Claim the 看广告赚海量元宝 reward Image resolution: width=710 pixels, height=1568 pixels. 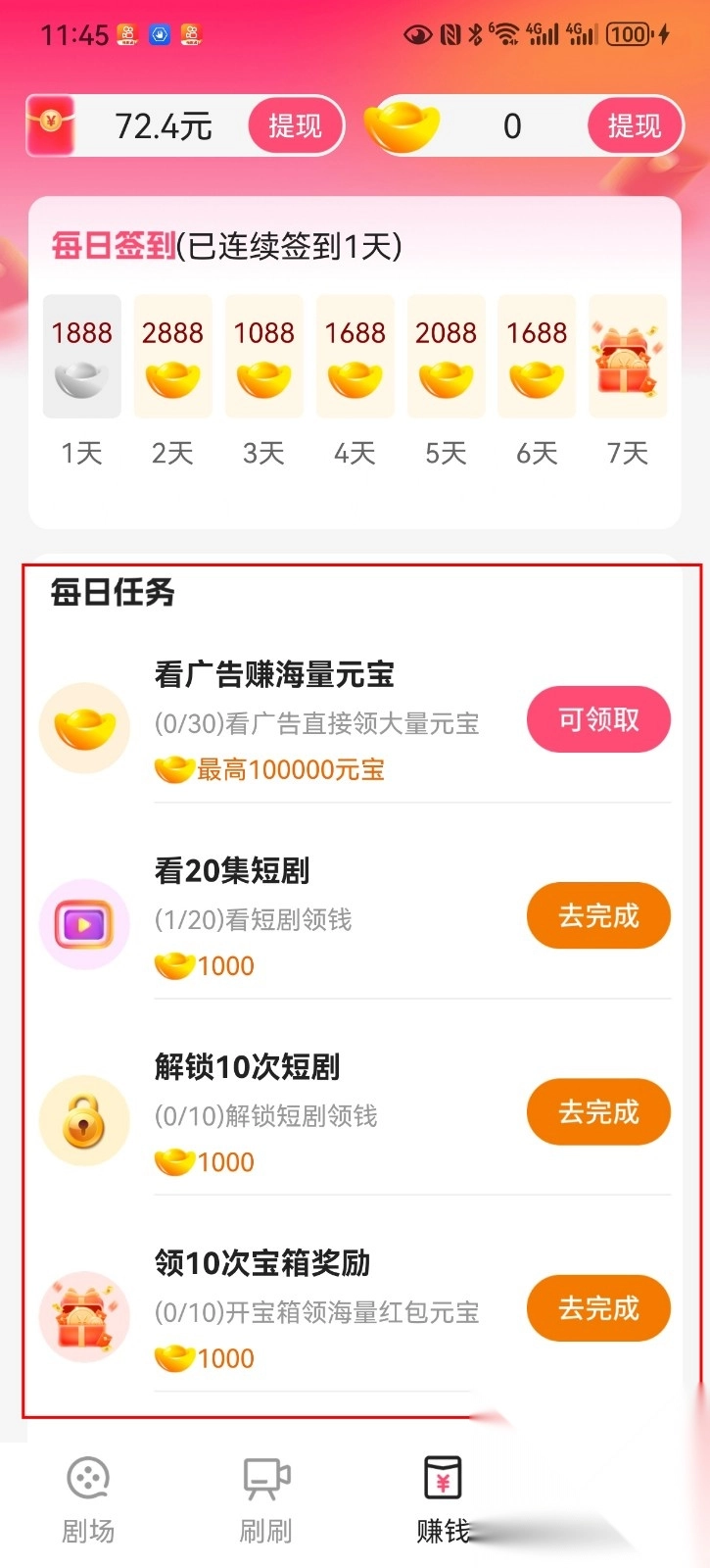[x=598, y=720]
